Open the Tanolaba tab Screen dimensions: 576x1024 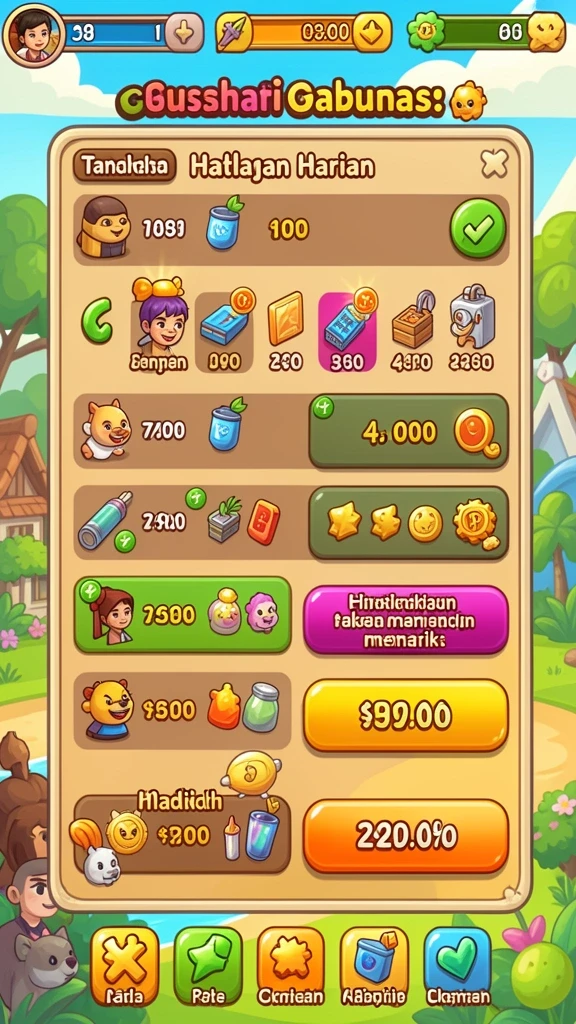pyautogui.click(x=125, y=166)
